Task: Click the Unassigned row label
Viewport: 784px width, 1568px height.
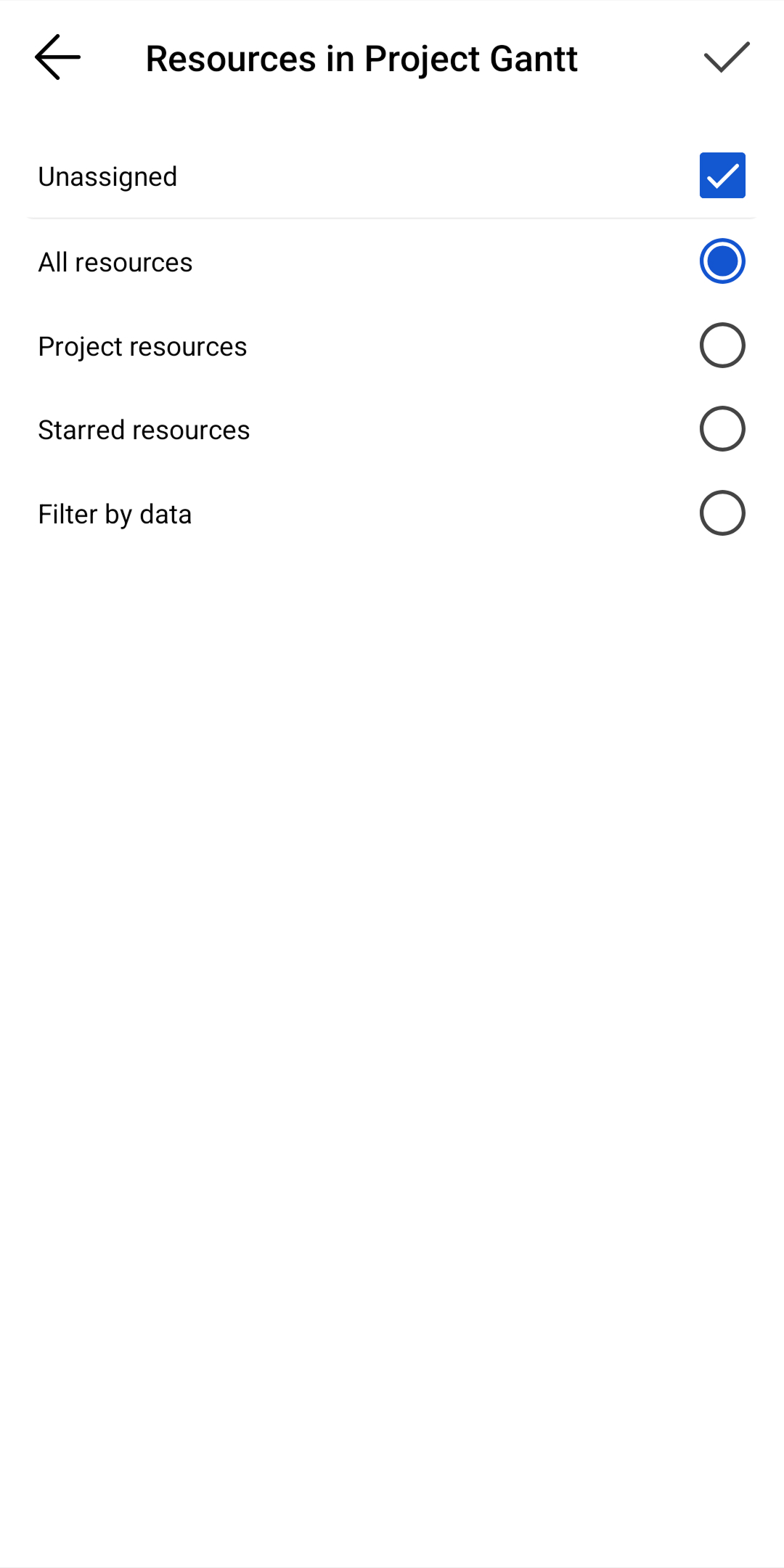Action: coord(107,176)
